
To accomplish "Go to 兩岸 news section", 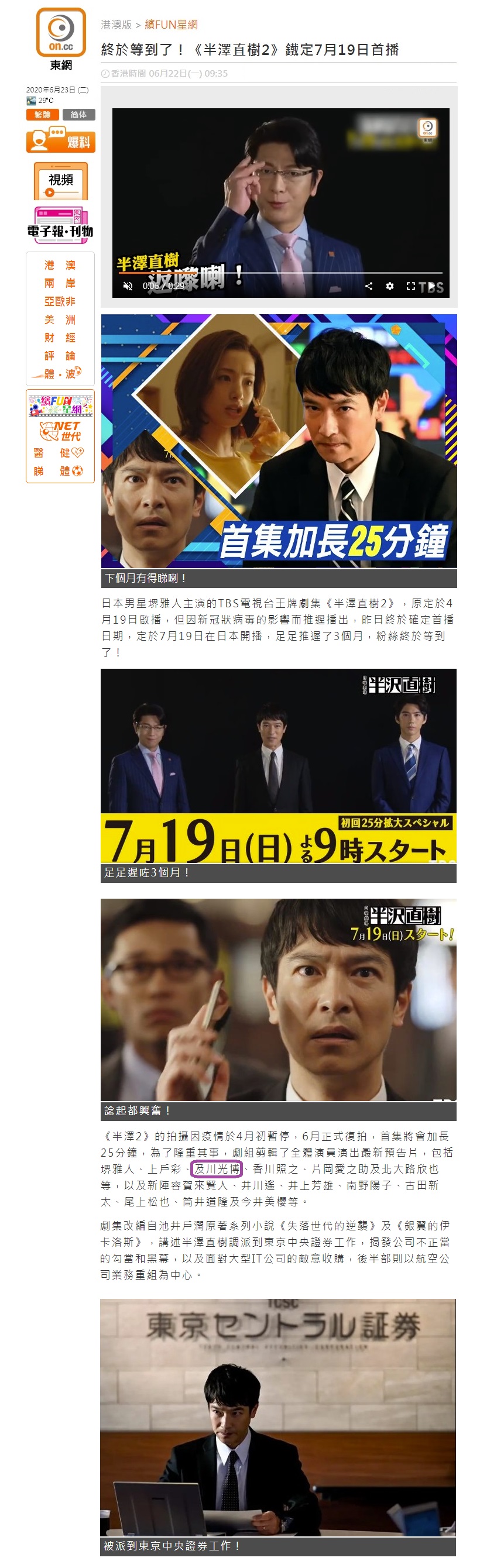I will [x=60, y=284].
